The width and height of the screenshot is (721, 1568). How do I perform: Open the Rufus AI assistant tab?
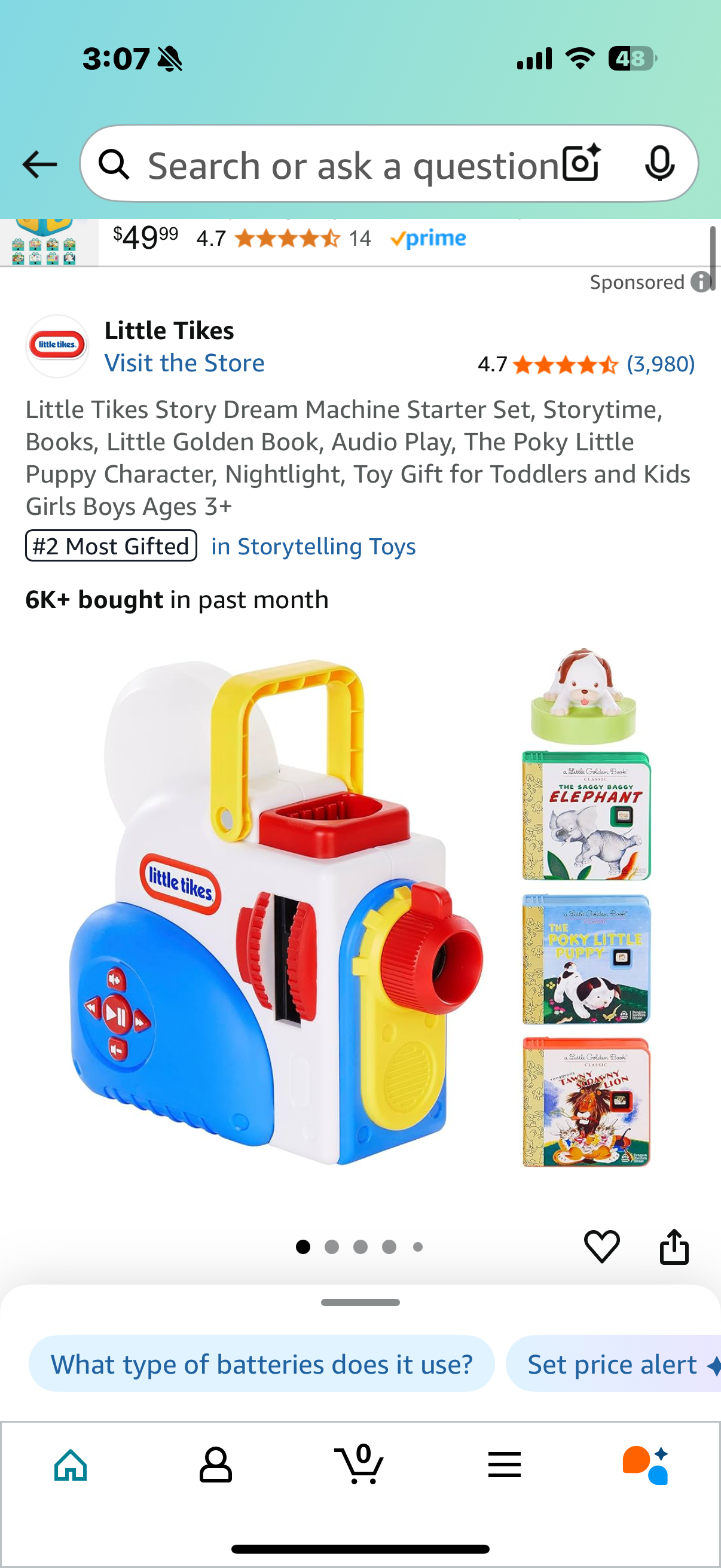click(x=646, y=1465)
